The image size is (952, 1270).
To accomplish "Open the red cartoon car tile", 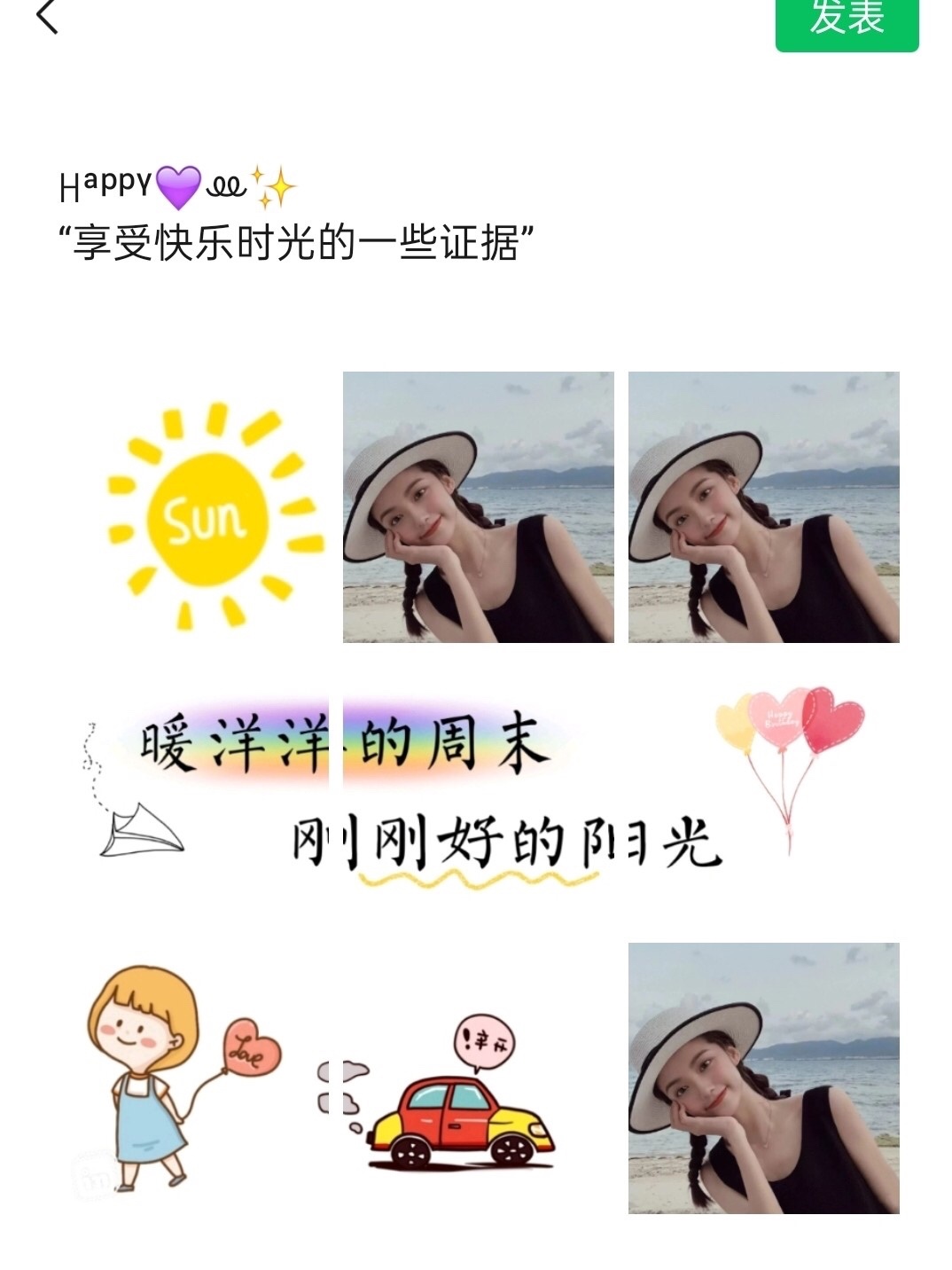I will click(x=478, y=1078).
